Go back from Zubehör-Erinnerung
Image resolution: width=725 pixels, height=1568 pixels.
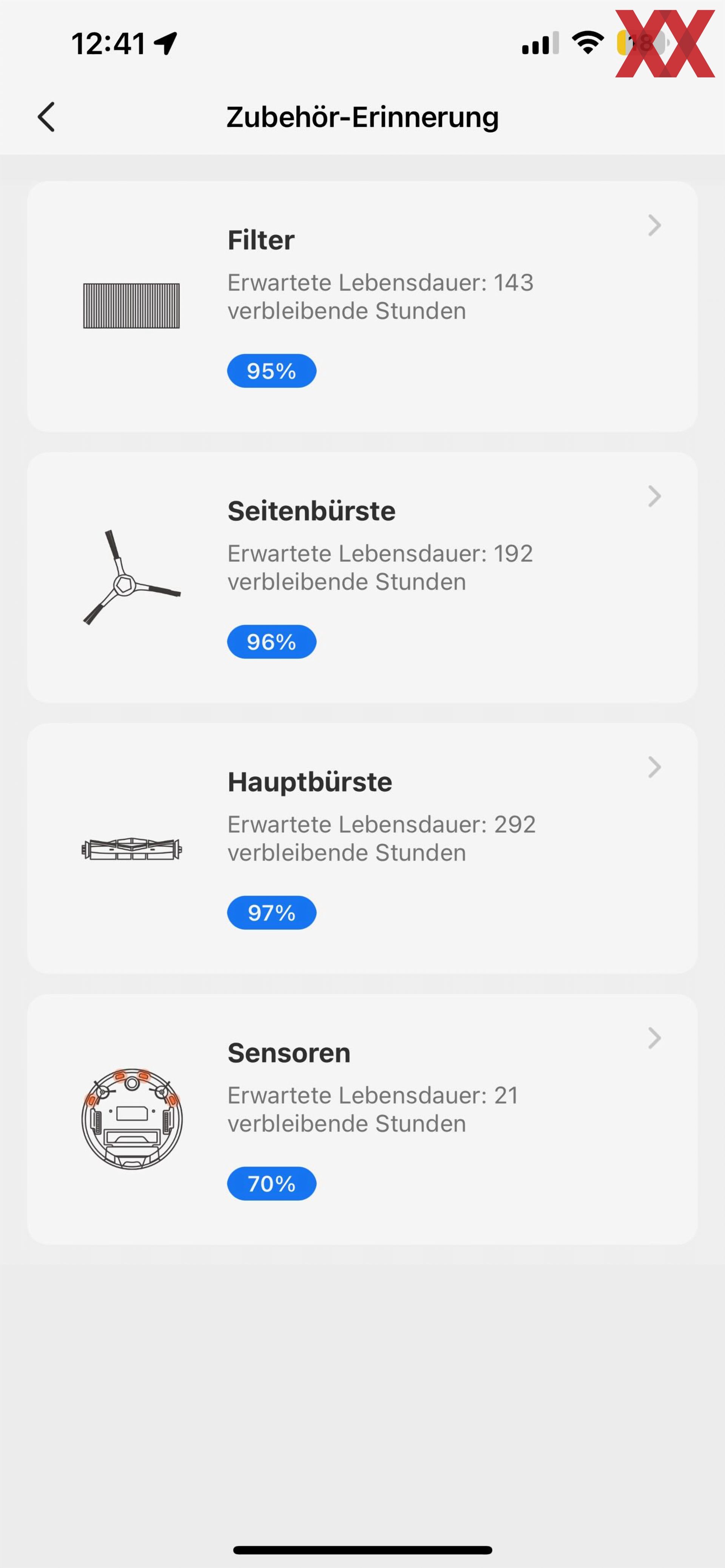(46, 117)
